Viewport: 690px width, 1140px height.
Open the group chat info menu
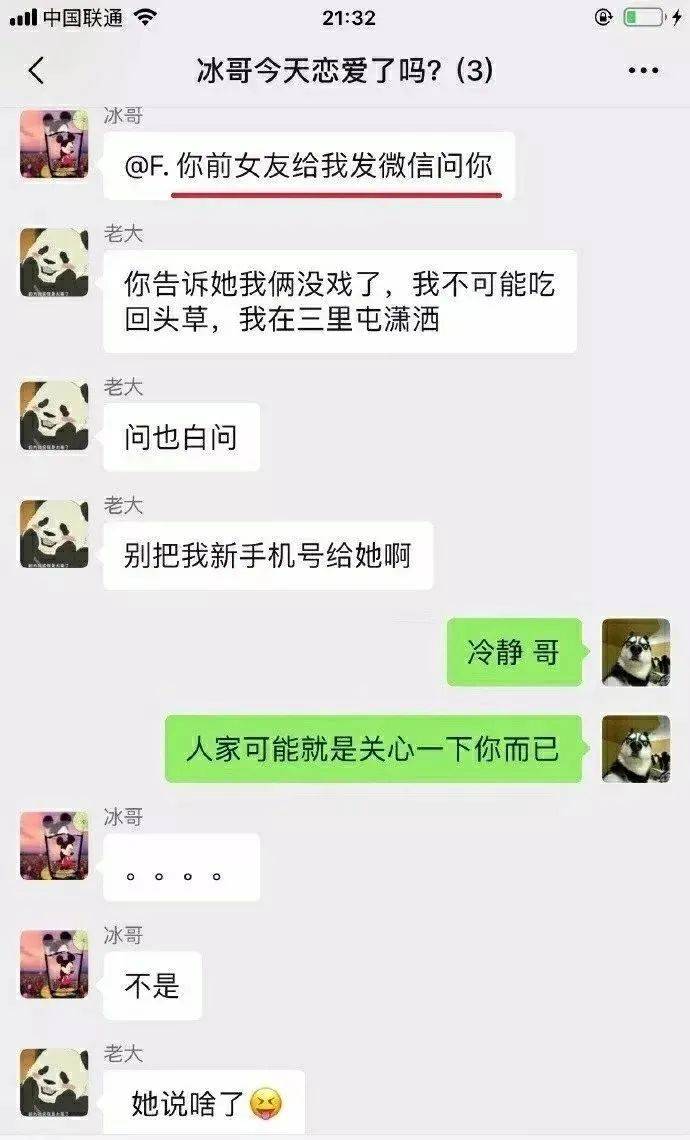[643, 71]
